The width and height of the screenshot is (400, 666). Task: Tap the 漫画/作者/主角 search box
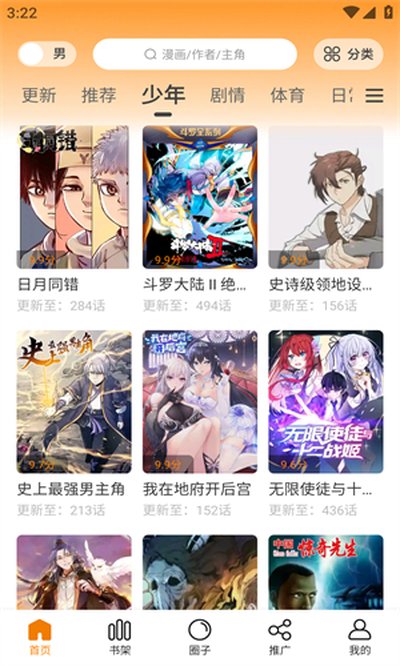[194, 54]
